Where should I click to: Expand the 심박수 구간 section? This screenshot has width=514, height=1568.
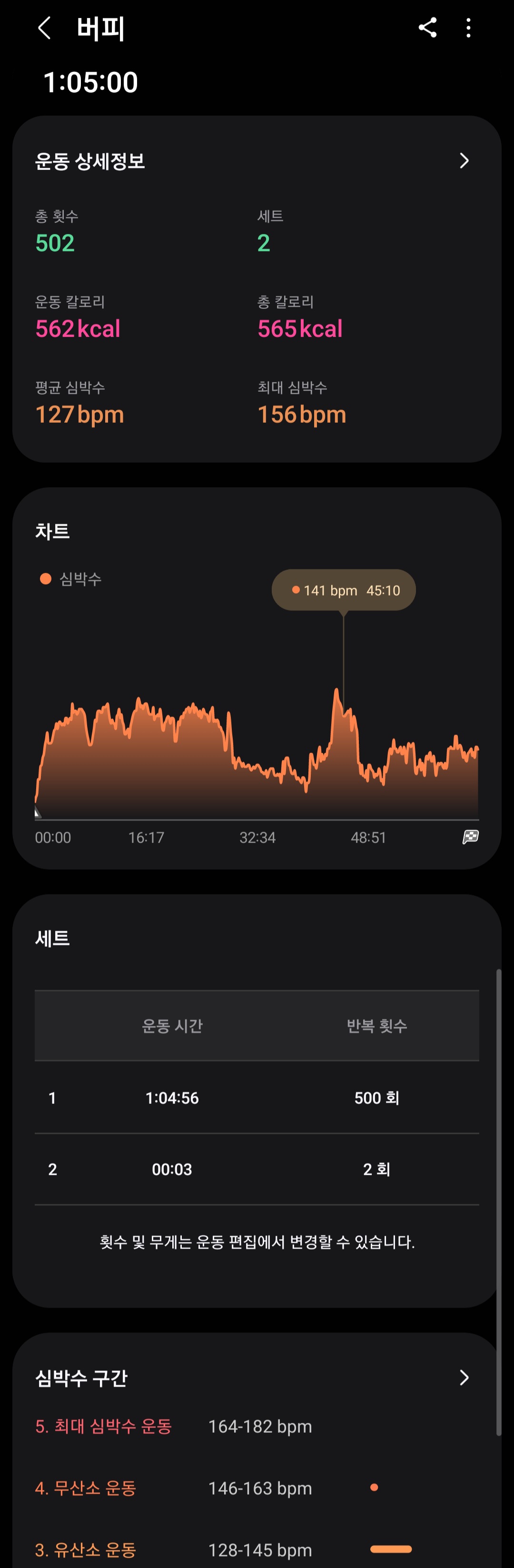(464, 1378)
